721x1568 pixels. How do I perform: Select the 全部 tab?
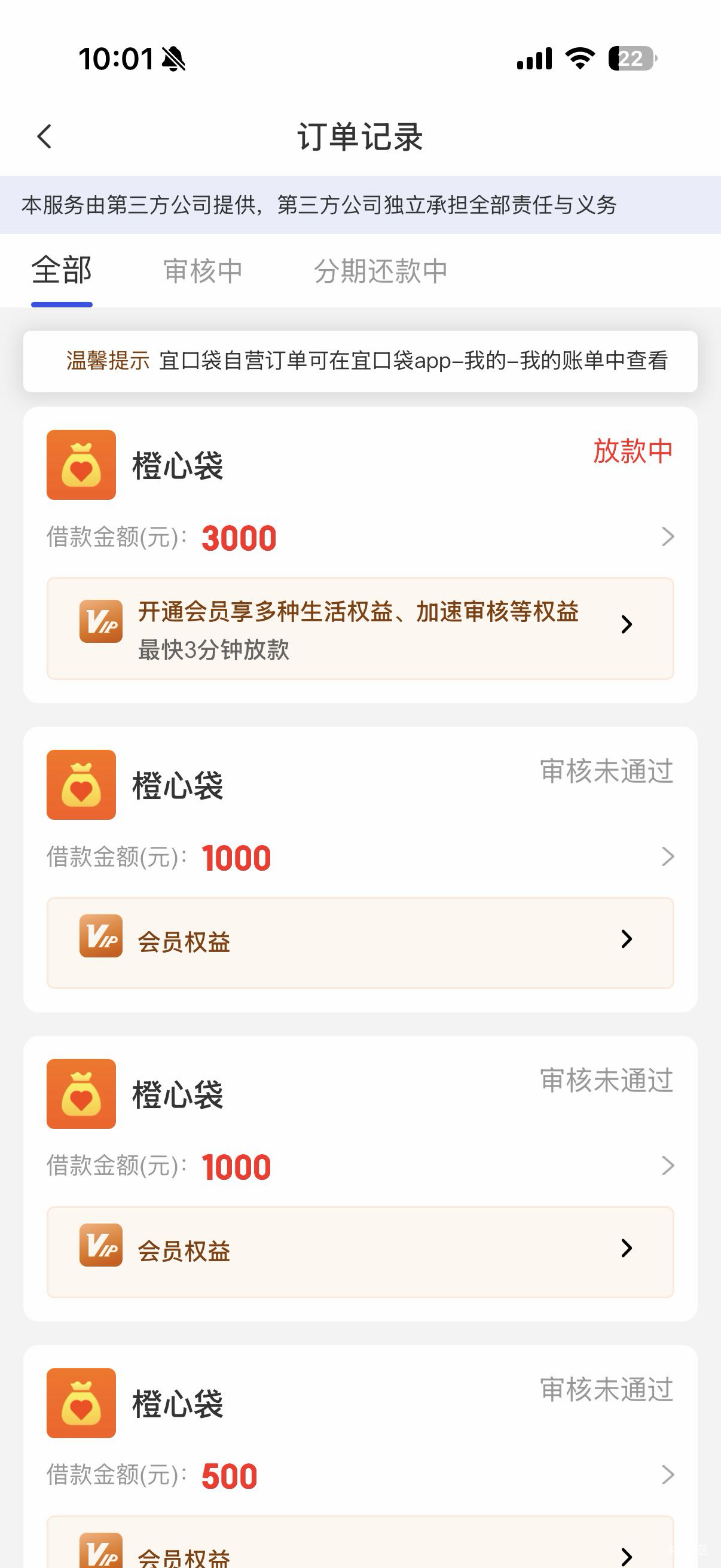[x=62, y=270]
